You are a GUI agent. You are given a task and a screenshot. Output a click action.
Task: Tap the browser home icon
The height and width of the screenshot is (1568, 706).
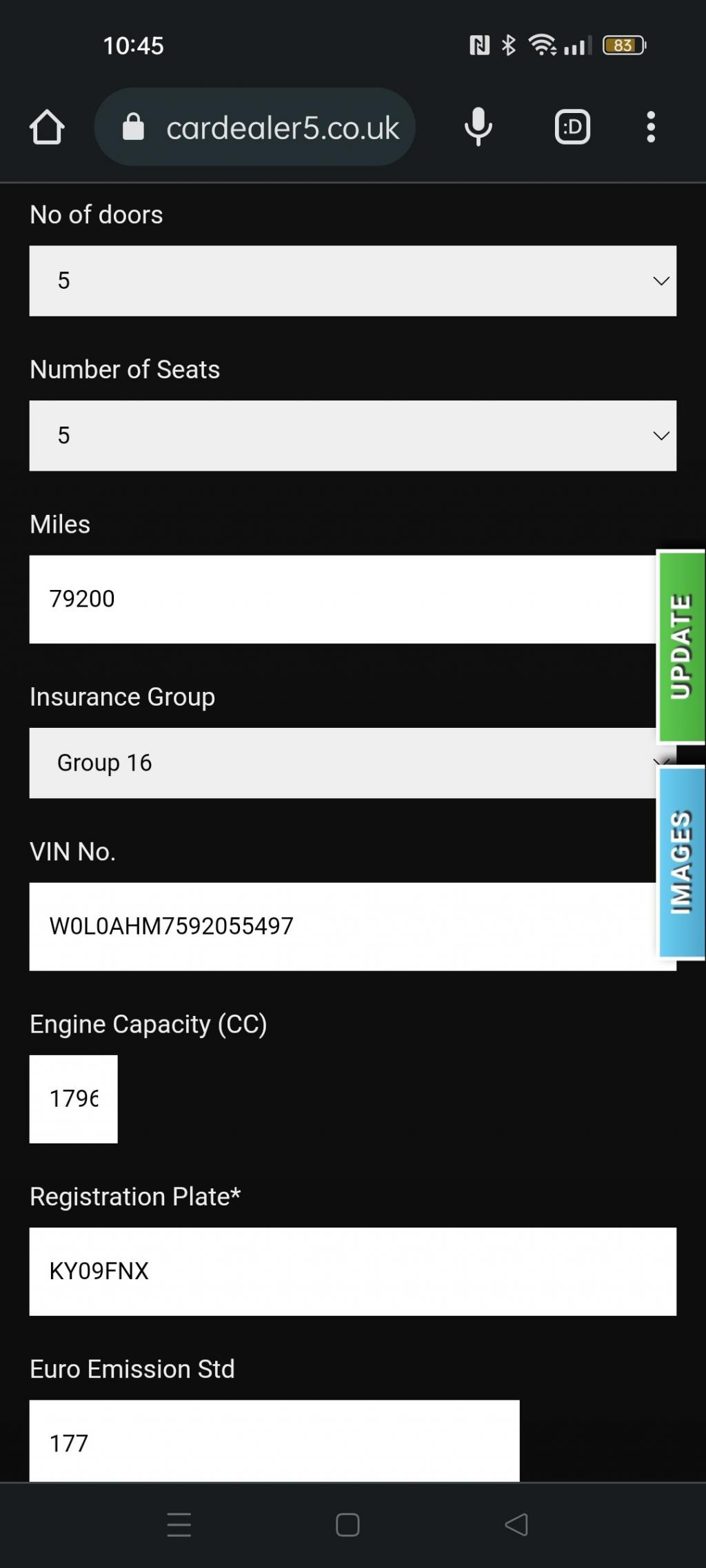coord(47,128)
